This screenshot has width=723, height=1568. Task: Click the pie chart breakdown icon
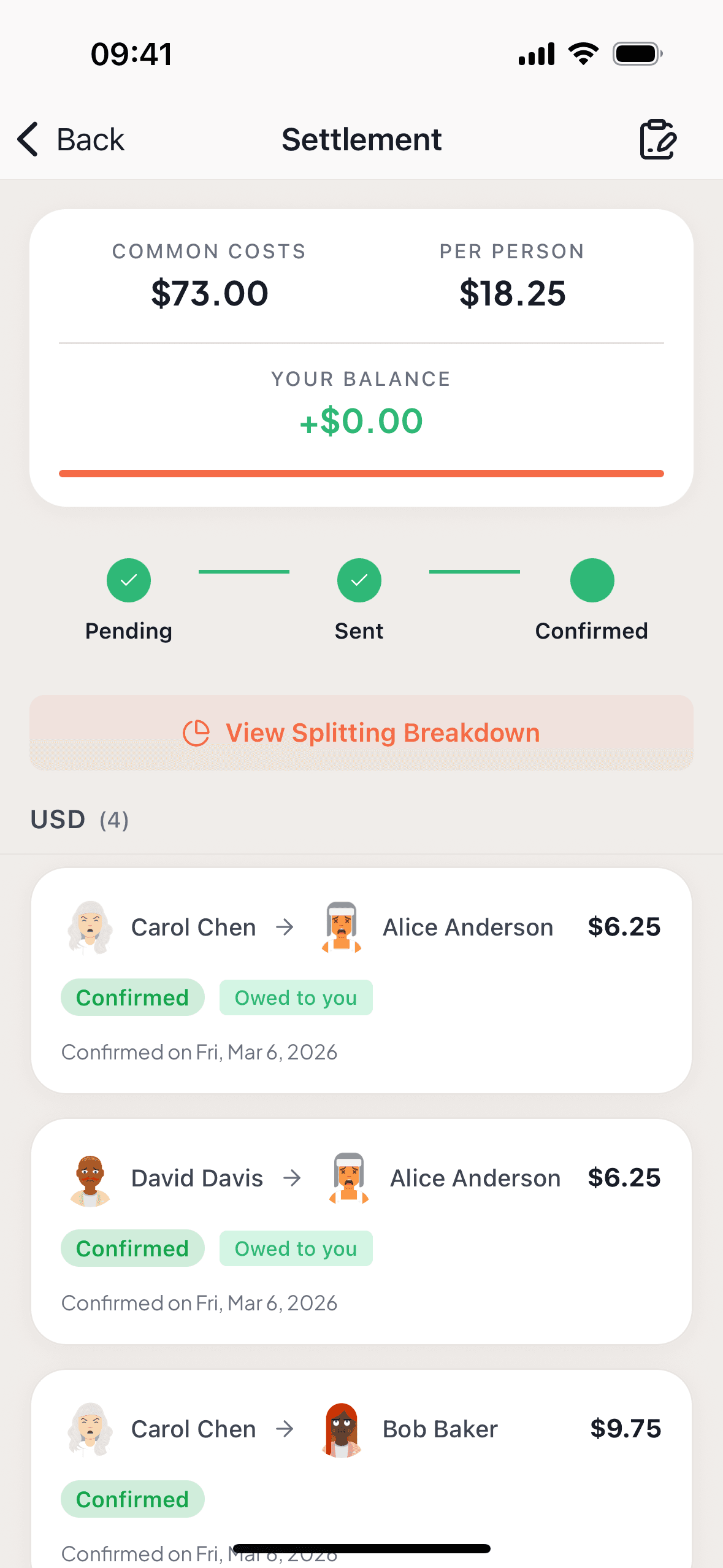[196, 732]
